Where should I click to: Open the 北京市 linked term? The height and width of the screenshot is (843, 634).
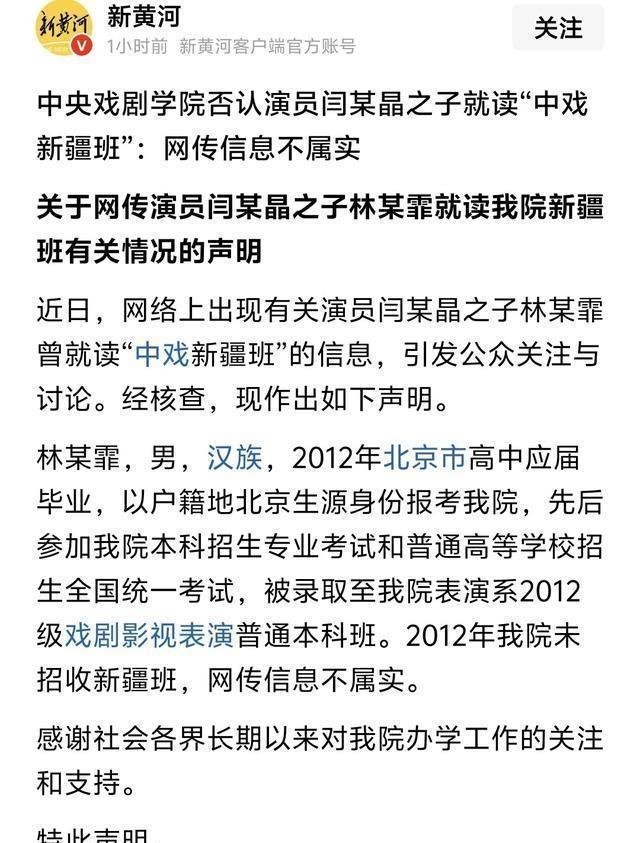424,458
